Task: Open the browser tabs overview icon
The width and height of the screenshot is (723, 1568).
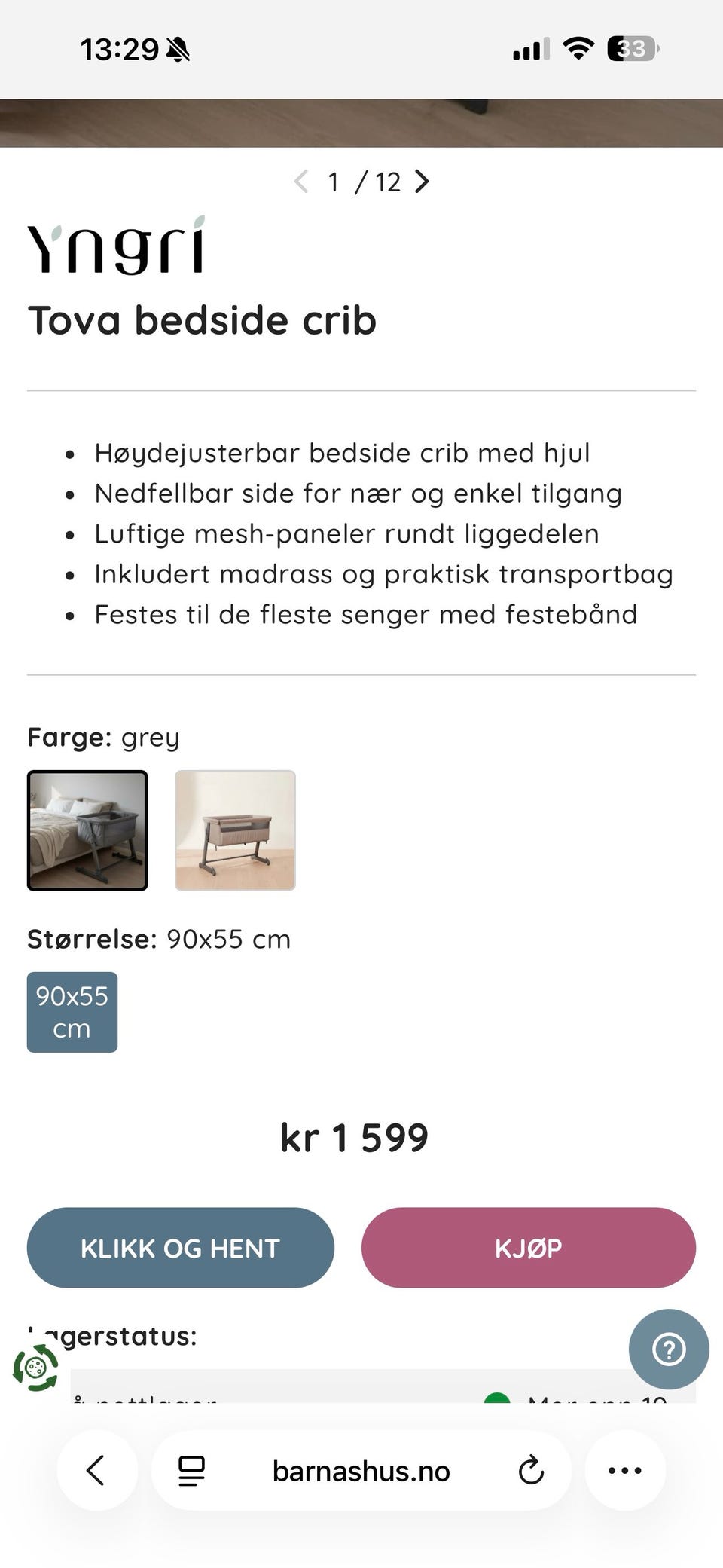Action: tap(191, 1470)
